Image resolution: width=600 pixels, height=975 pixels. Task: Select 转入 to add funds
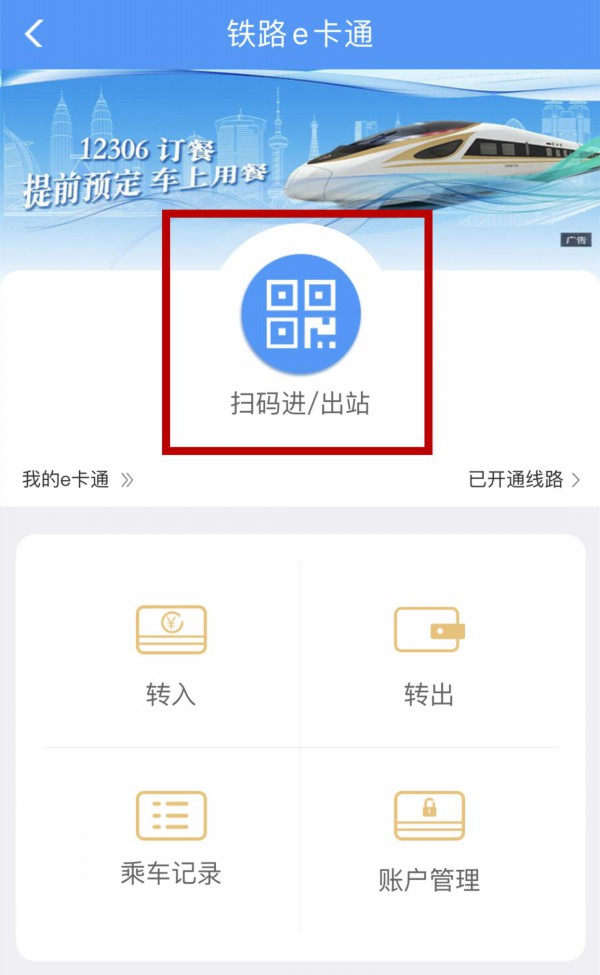171,656
